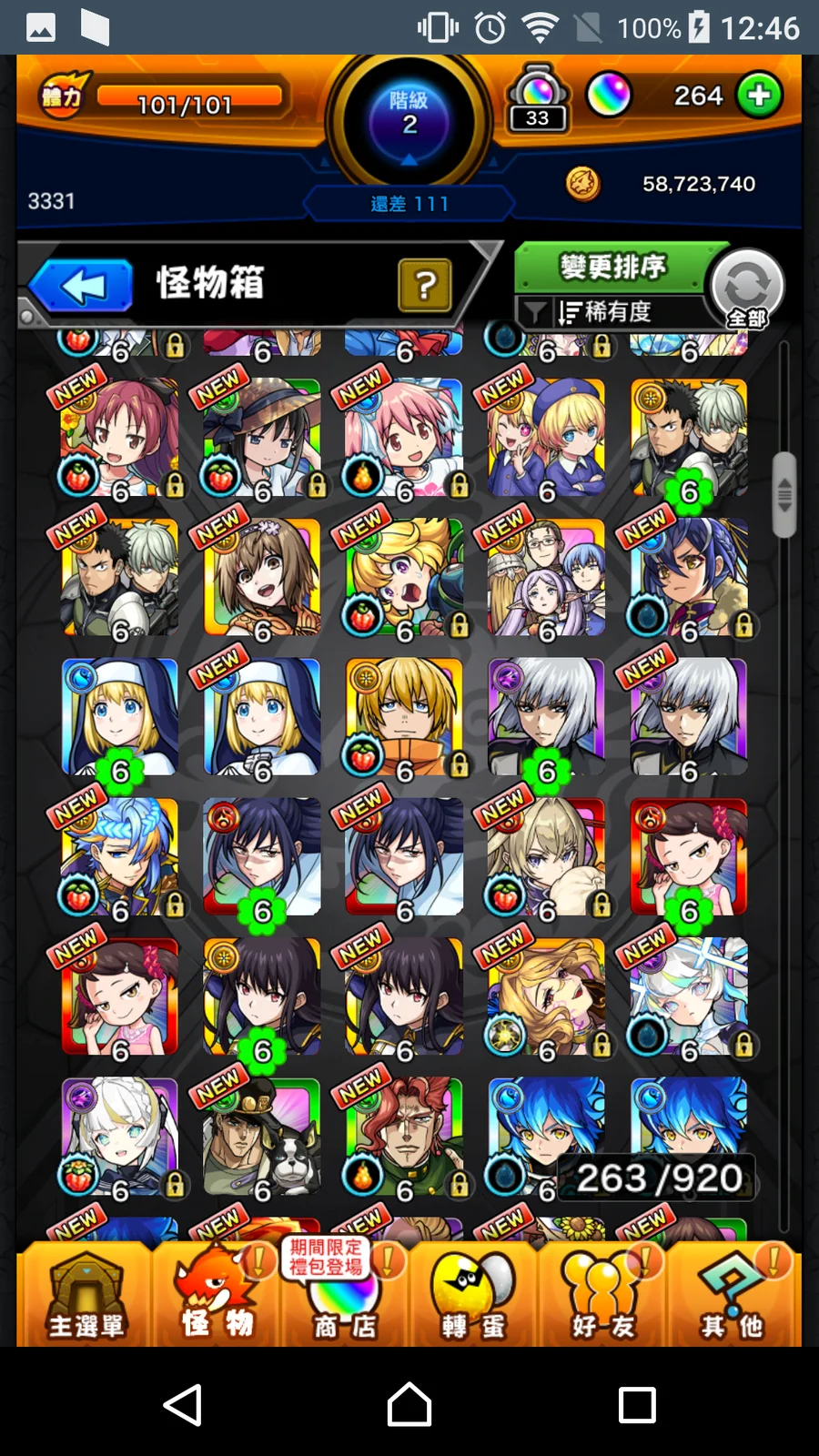This screenshot has width=819, height=1456.
Task: Switch to the 轉蛋 tab
Action: [x=473, y=1297]
